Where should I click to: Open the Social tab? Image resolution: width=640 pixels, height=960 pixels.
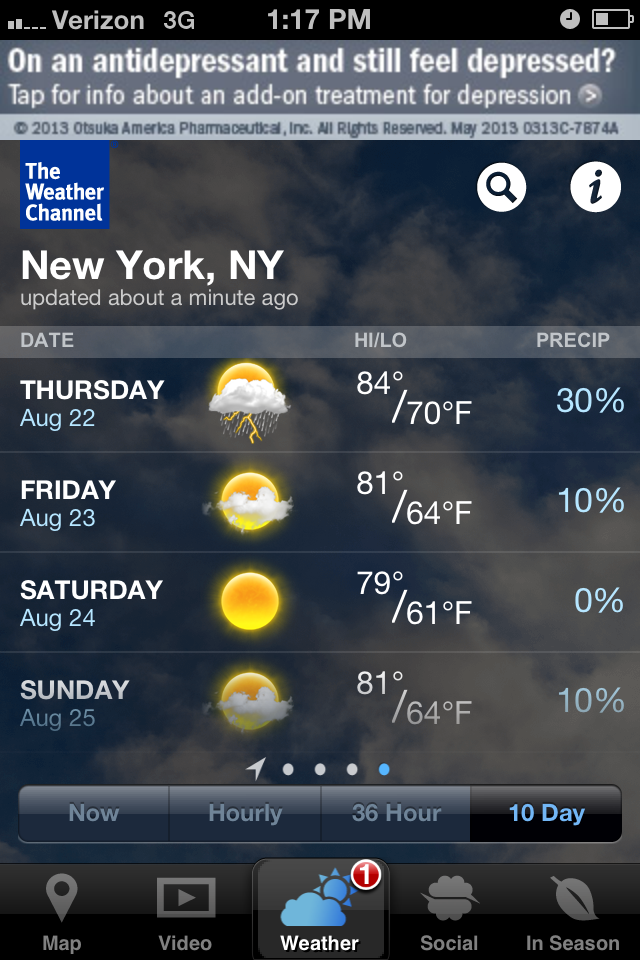coord(449,912)
